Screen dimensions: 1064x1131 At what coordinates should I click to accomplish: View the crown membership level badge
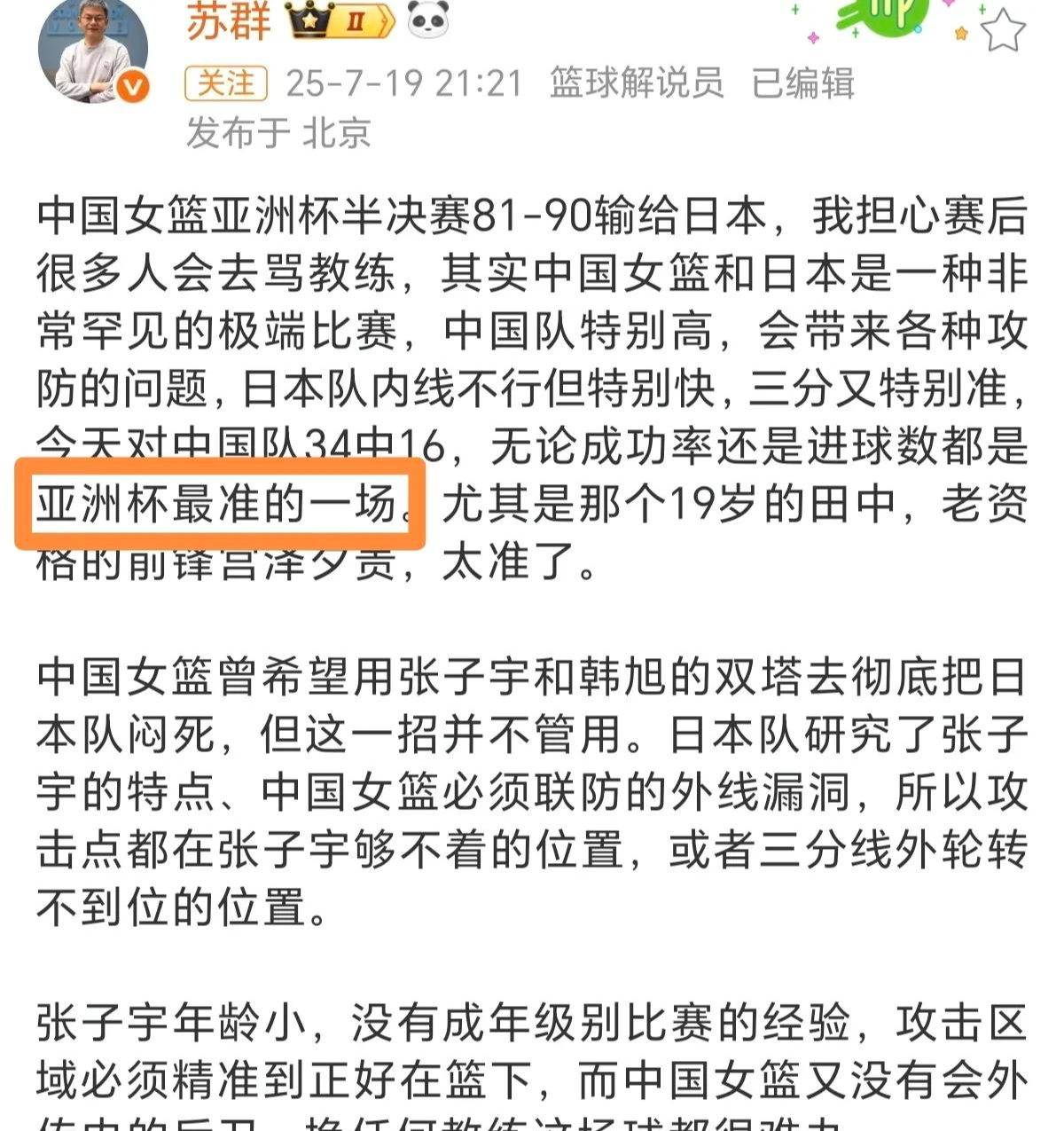coord(340,20)
